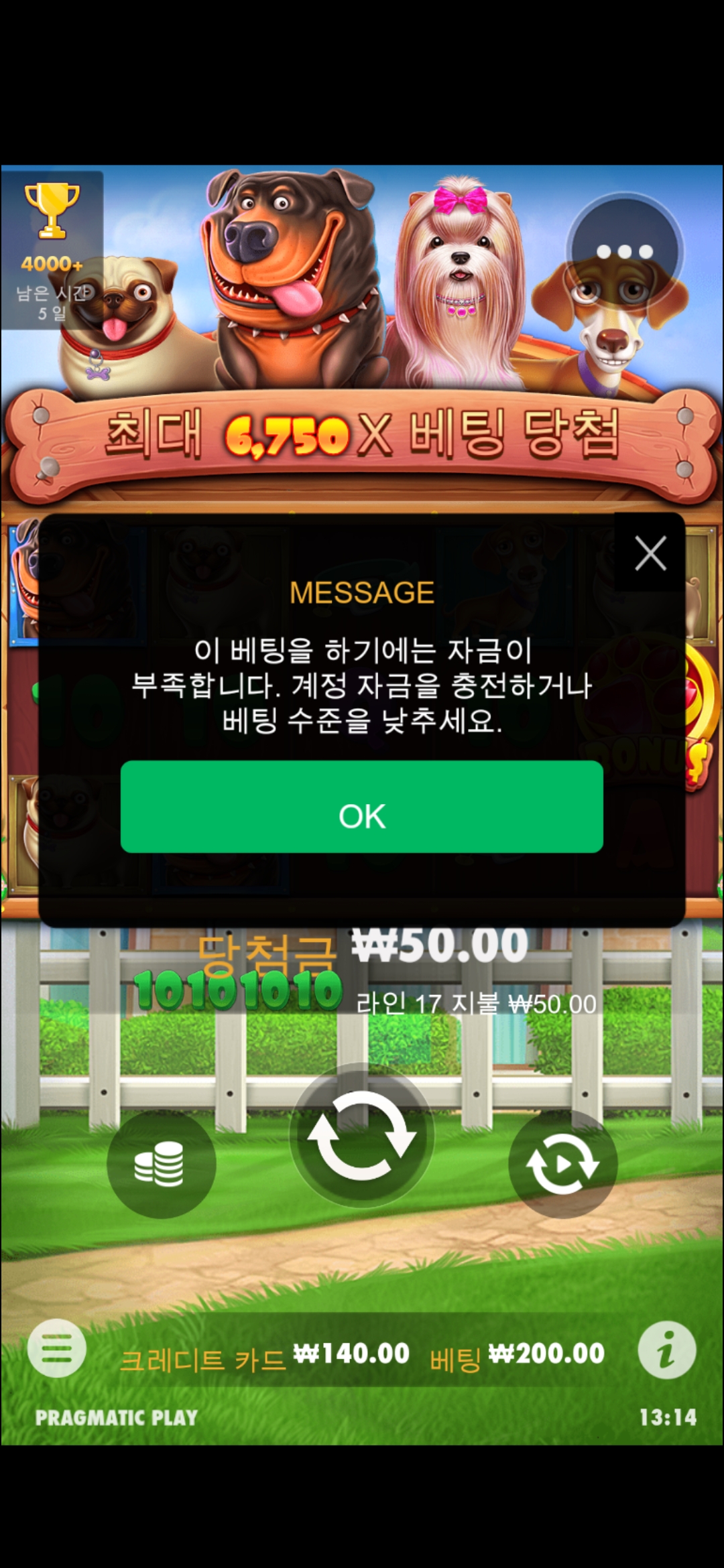724x1568 pixels.
Task: Close the insufficient funds message dialog
Action: pos(650,553)
